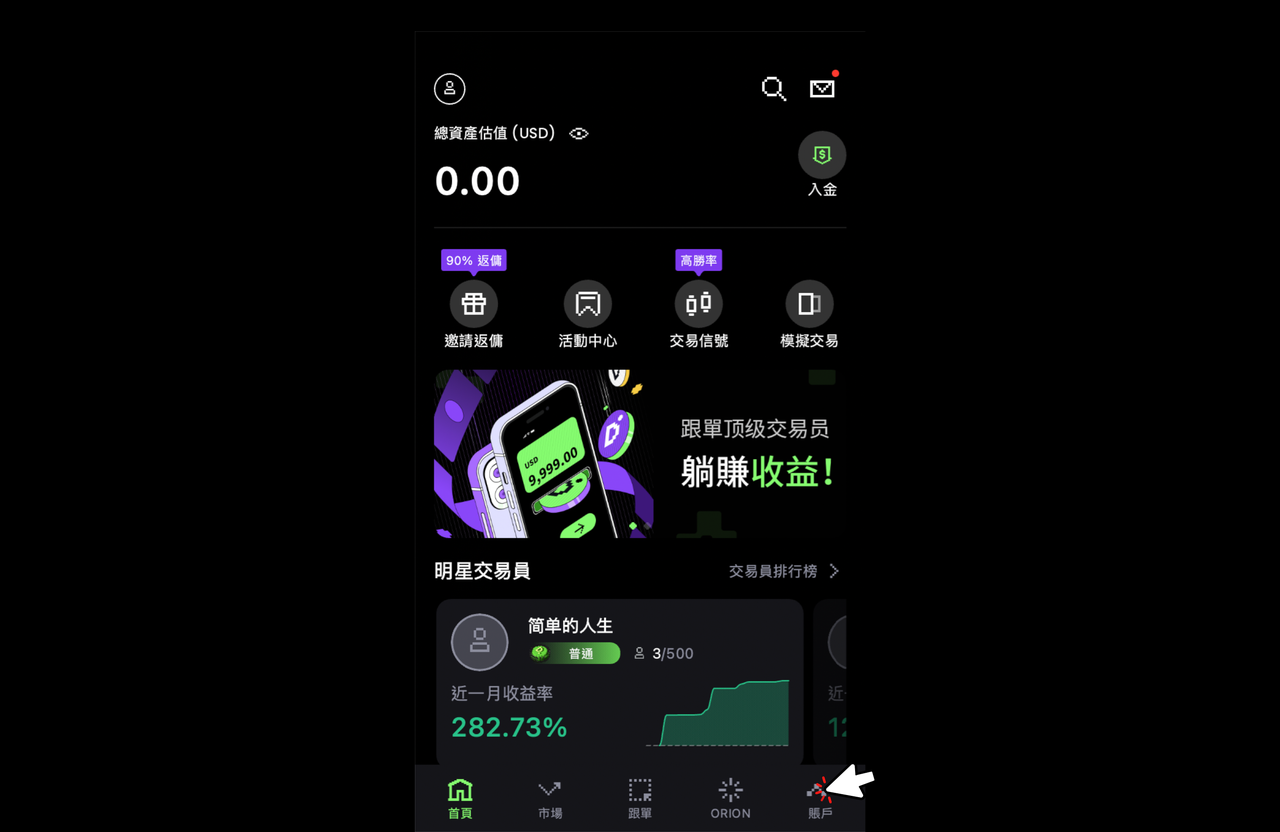Open the mail inbox icon
Viewport: 1280px width, 832px height.
tap(822, 89)
